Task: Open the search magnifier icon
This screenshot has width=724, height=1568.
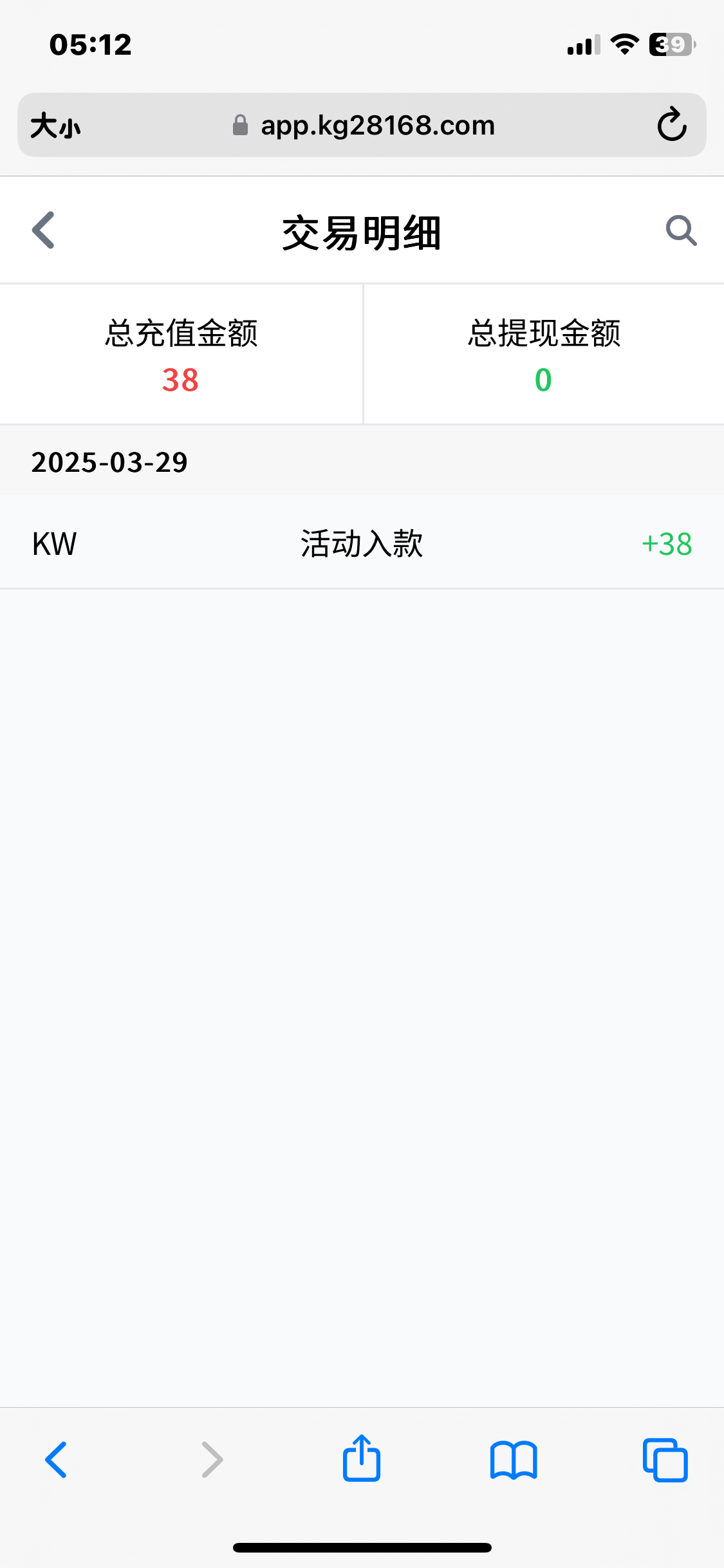Action: [x=680, y=230]
